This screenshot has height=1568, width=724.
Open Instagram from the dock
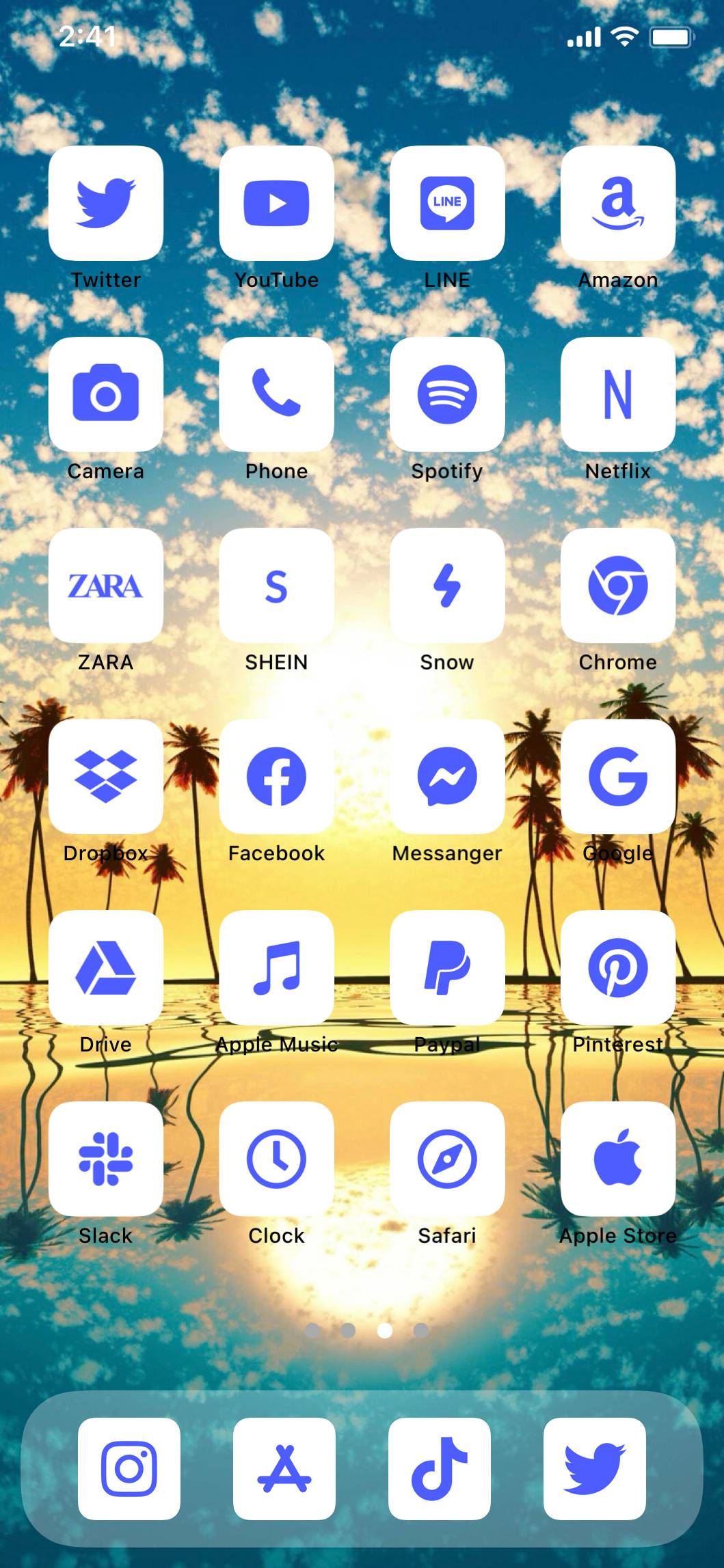129,1468
